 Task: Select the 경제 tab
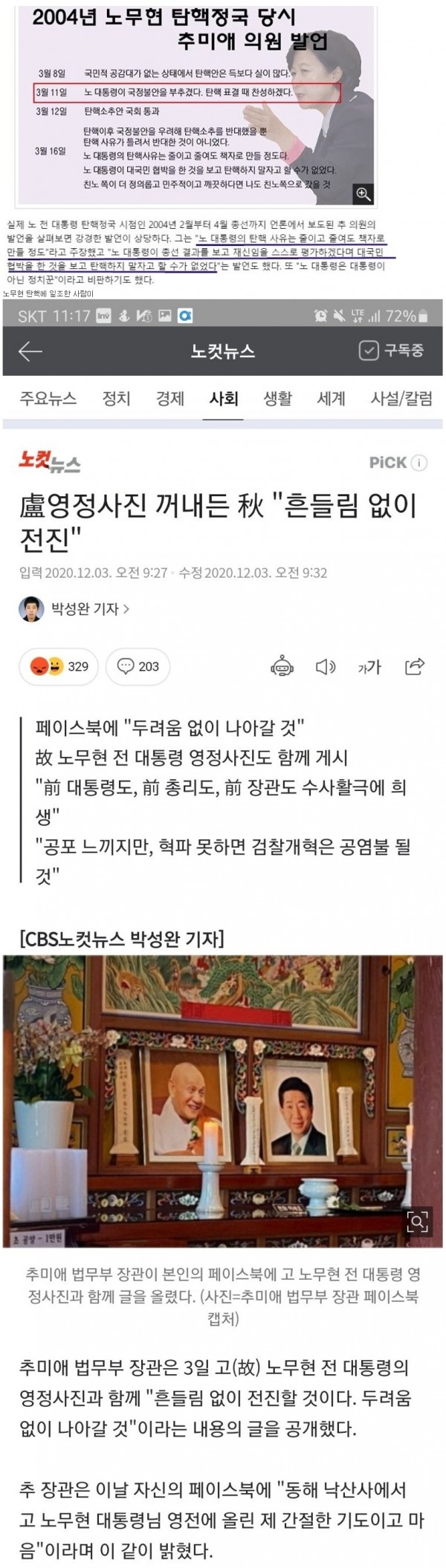click(x=170, y=399)
